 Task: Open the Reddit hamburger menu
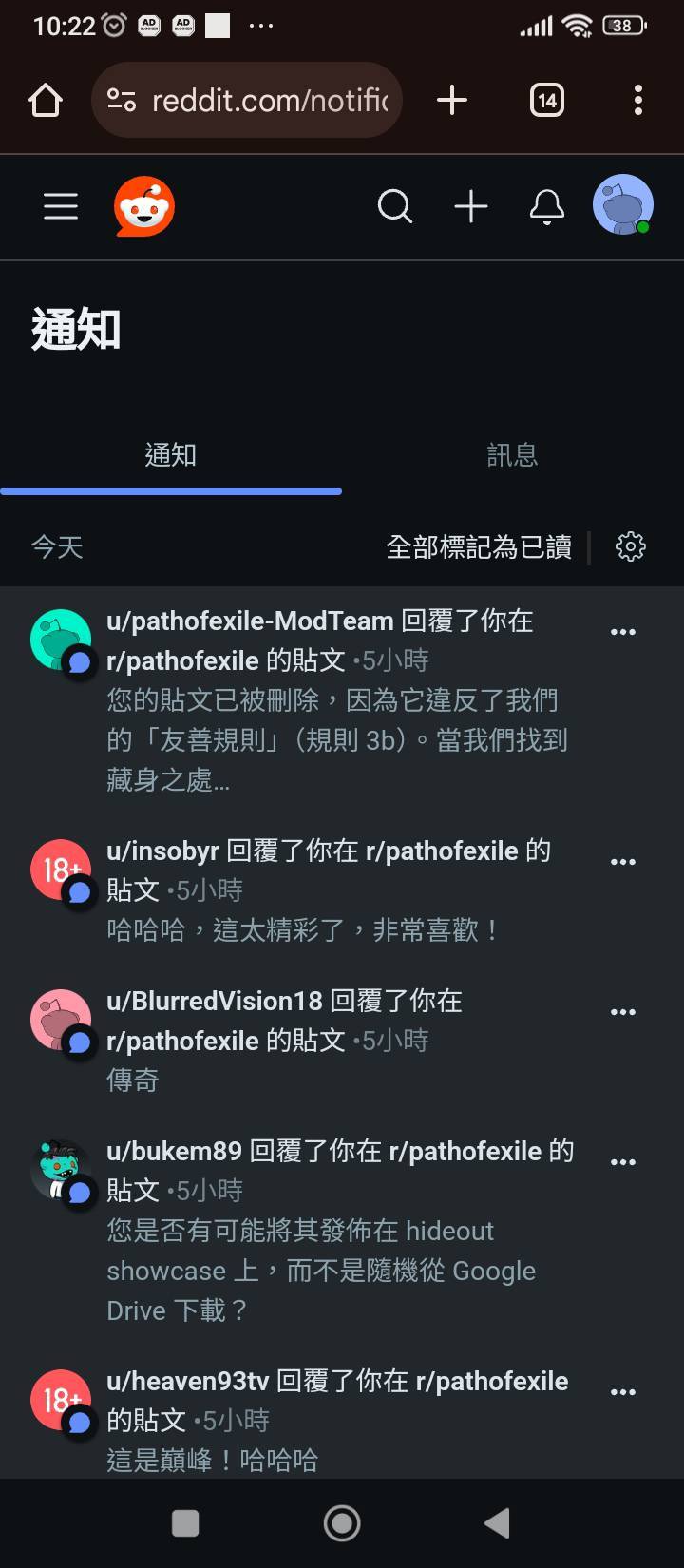(x=61, y=206)
